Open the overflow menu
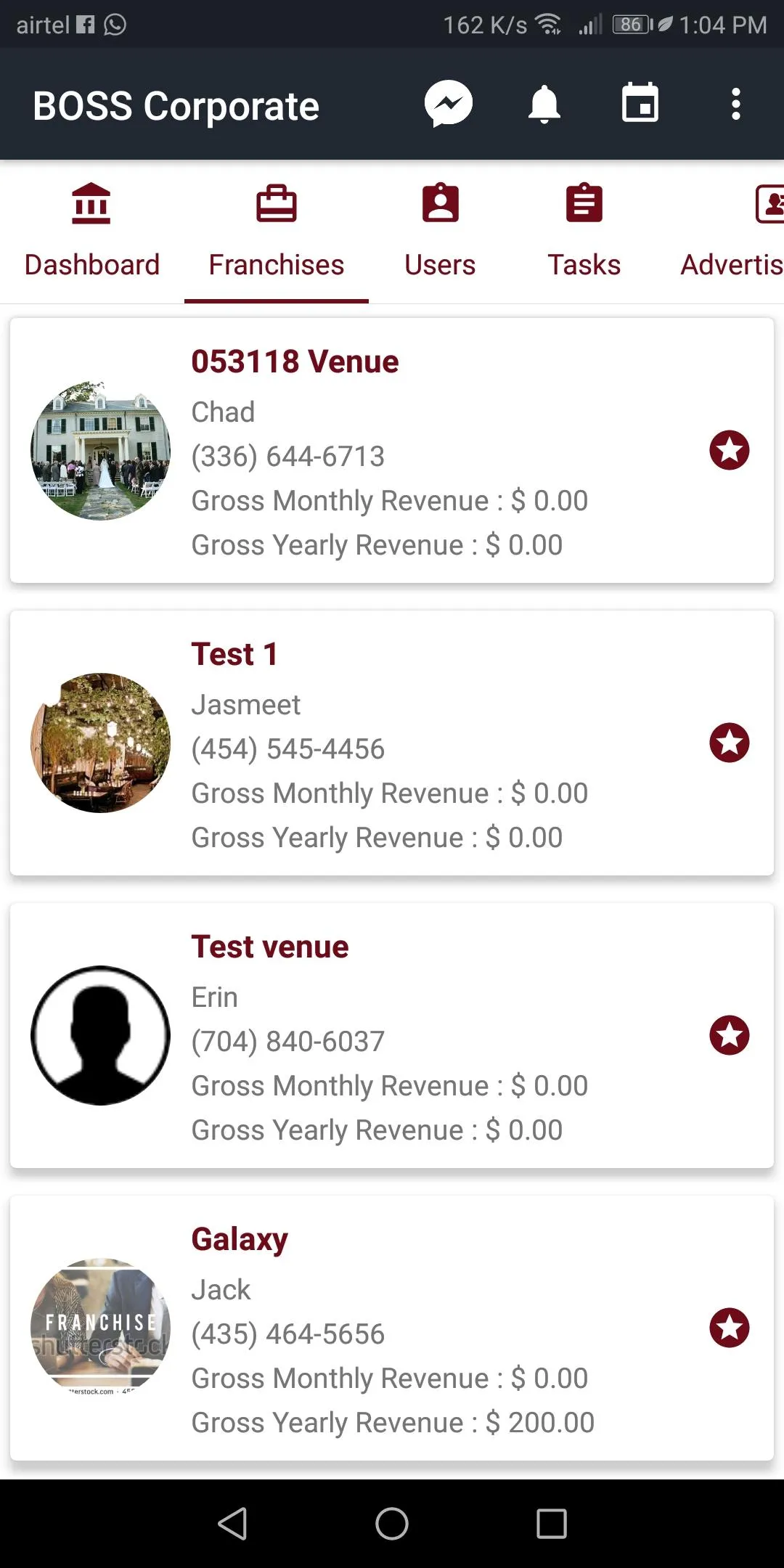 tap(735, 104)
